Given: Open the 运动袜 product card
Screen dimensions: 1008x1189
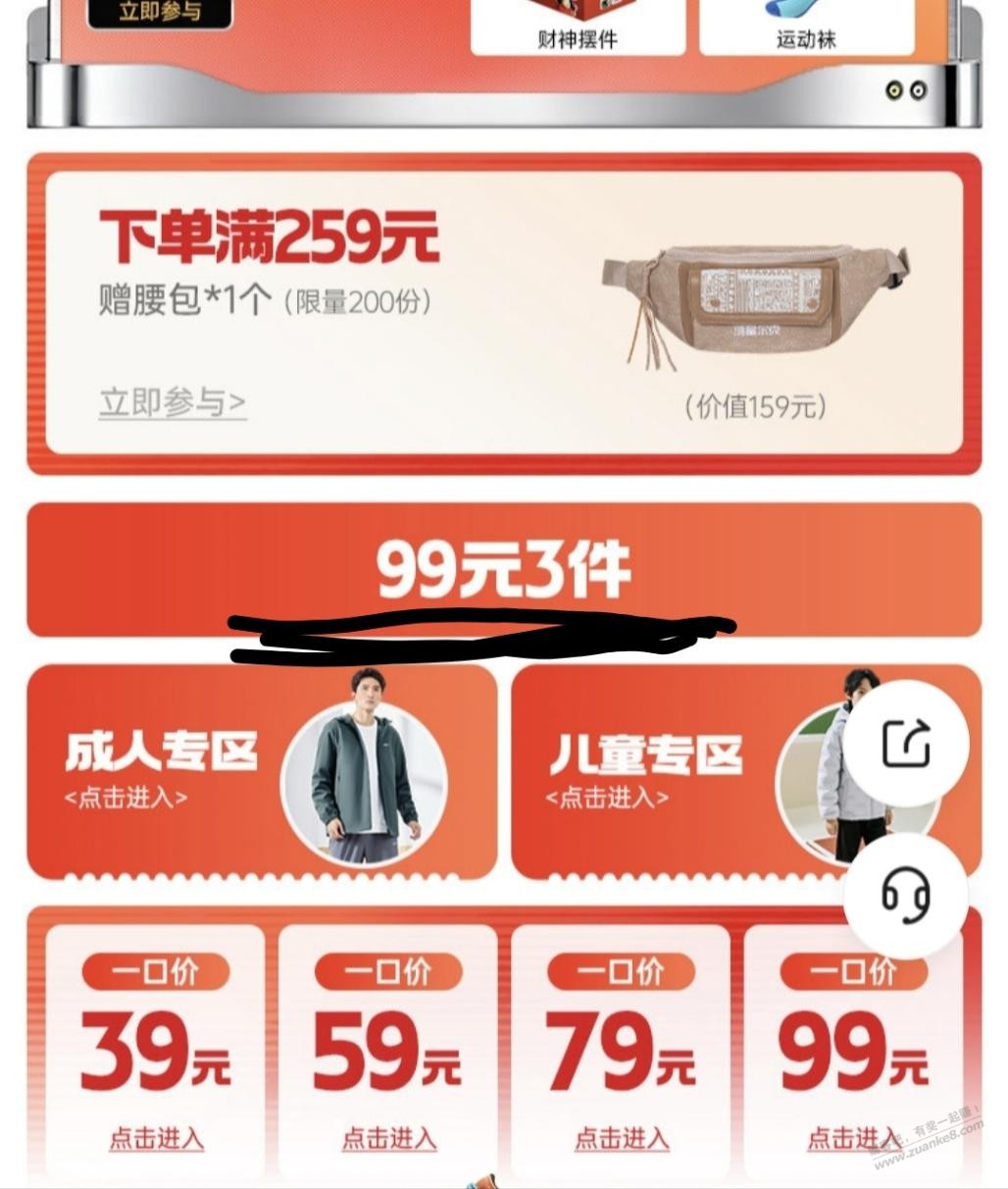Looking at the screenshot, I should (806, 26).
